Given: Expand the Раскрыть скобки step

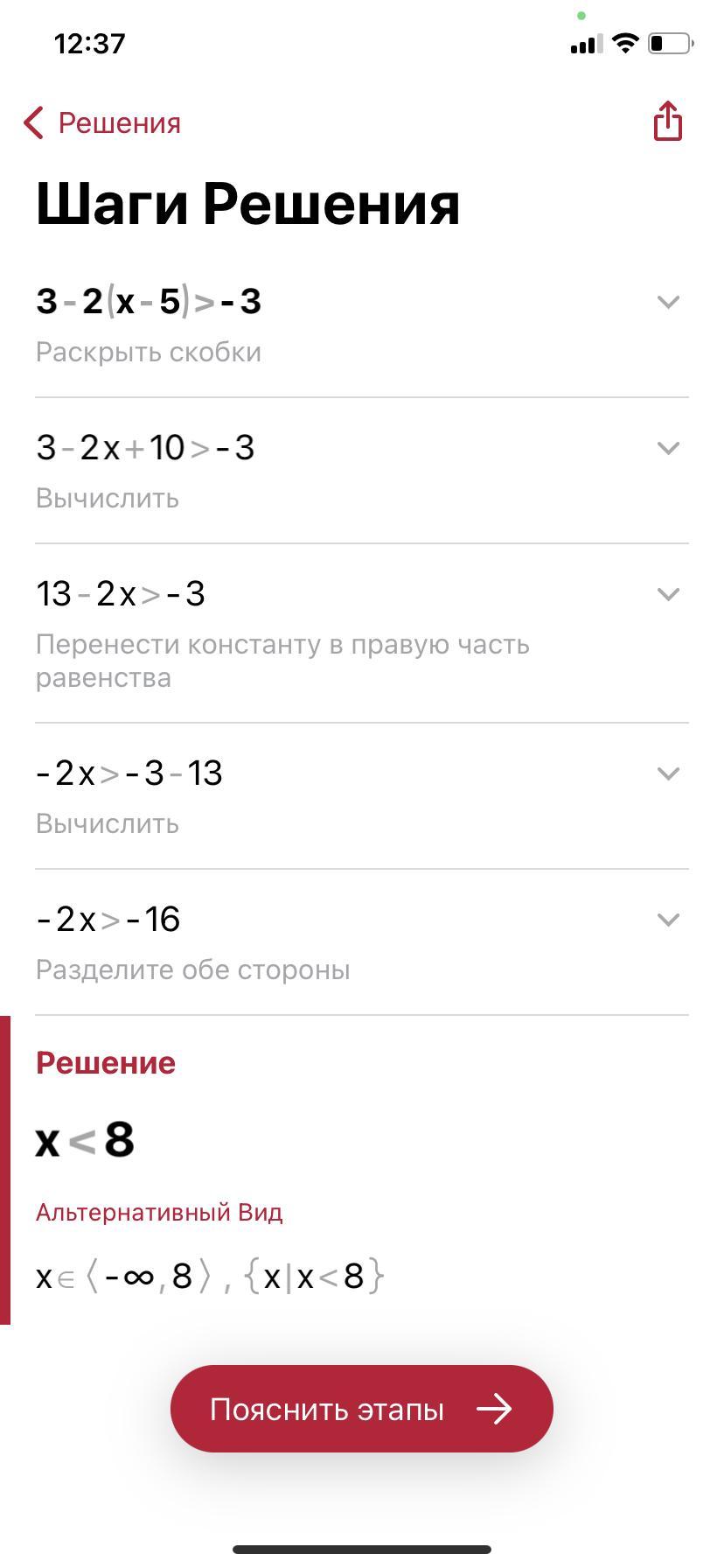Looking at the screenshot, I should tap(668, 303).
